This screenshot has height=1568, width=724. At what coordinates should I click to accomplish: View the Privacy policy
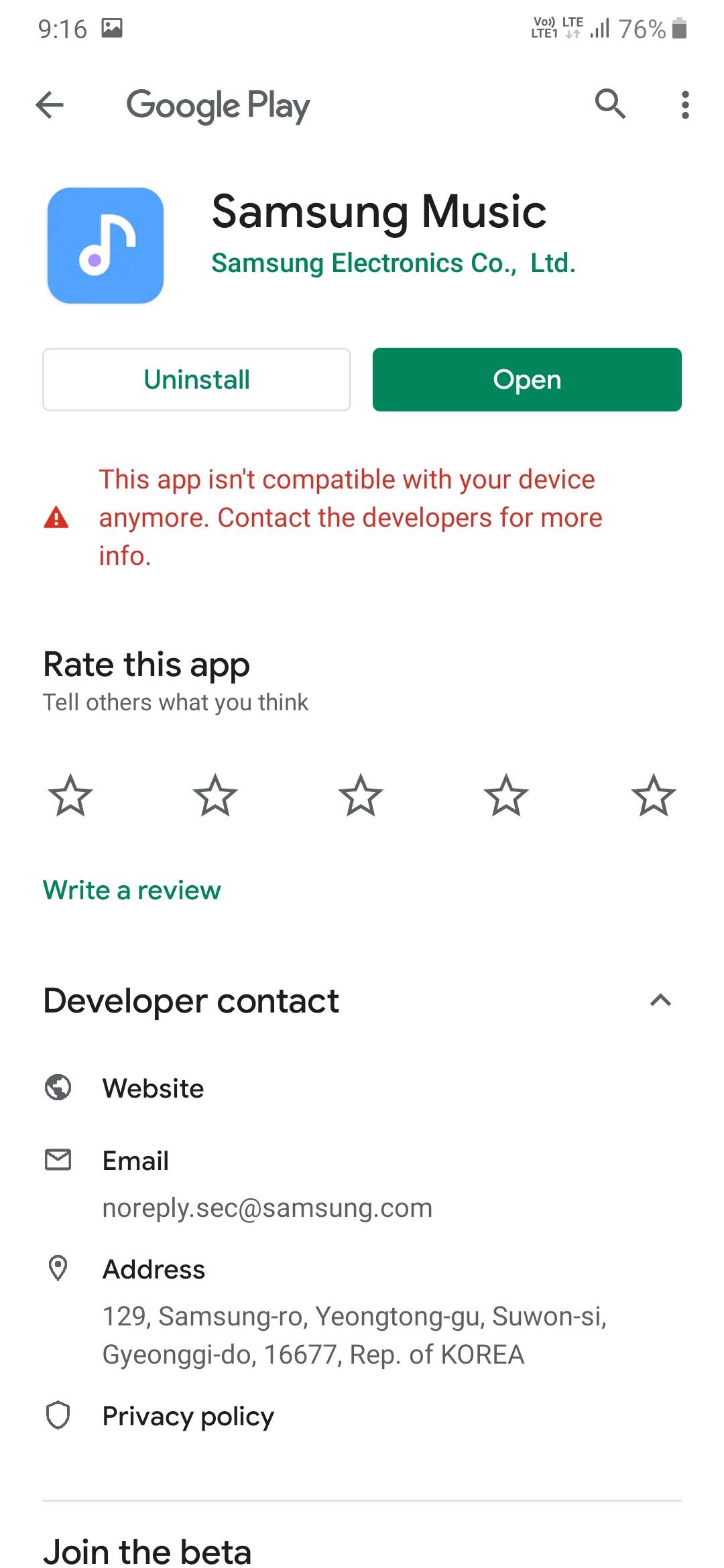(188, 1417)
